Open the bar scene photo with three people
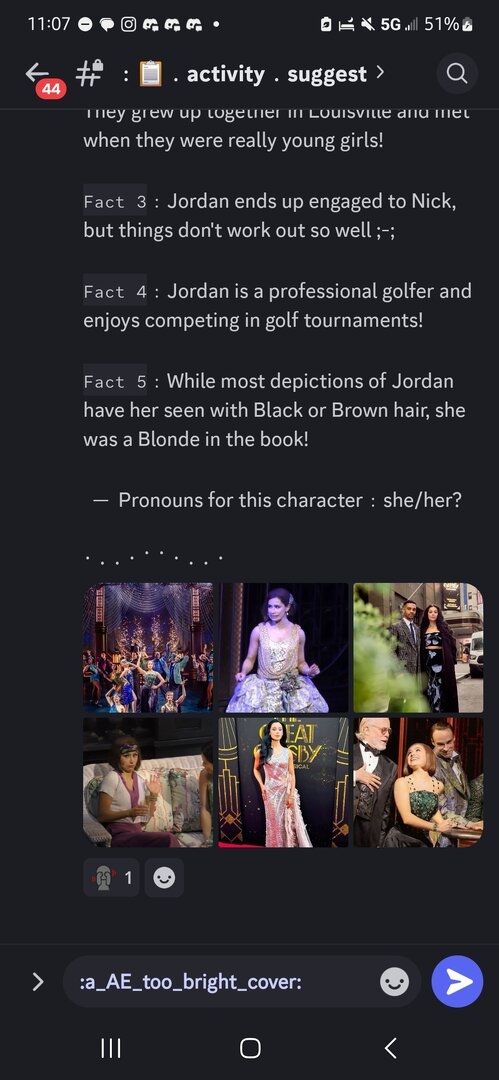The height and width of the screenshot is (1080, 499). coord(418,782)
